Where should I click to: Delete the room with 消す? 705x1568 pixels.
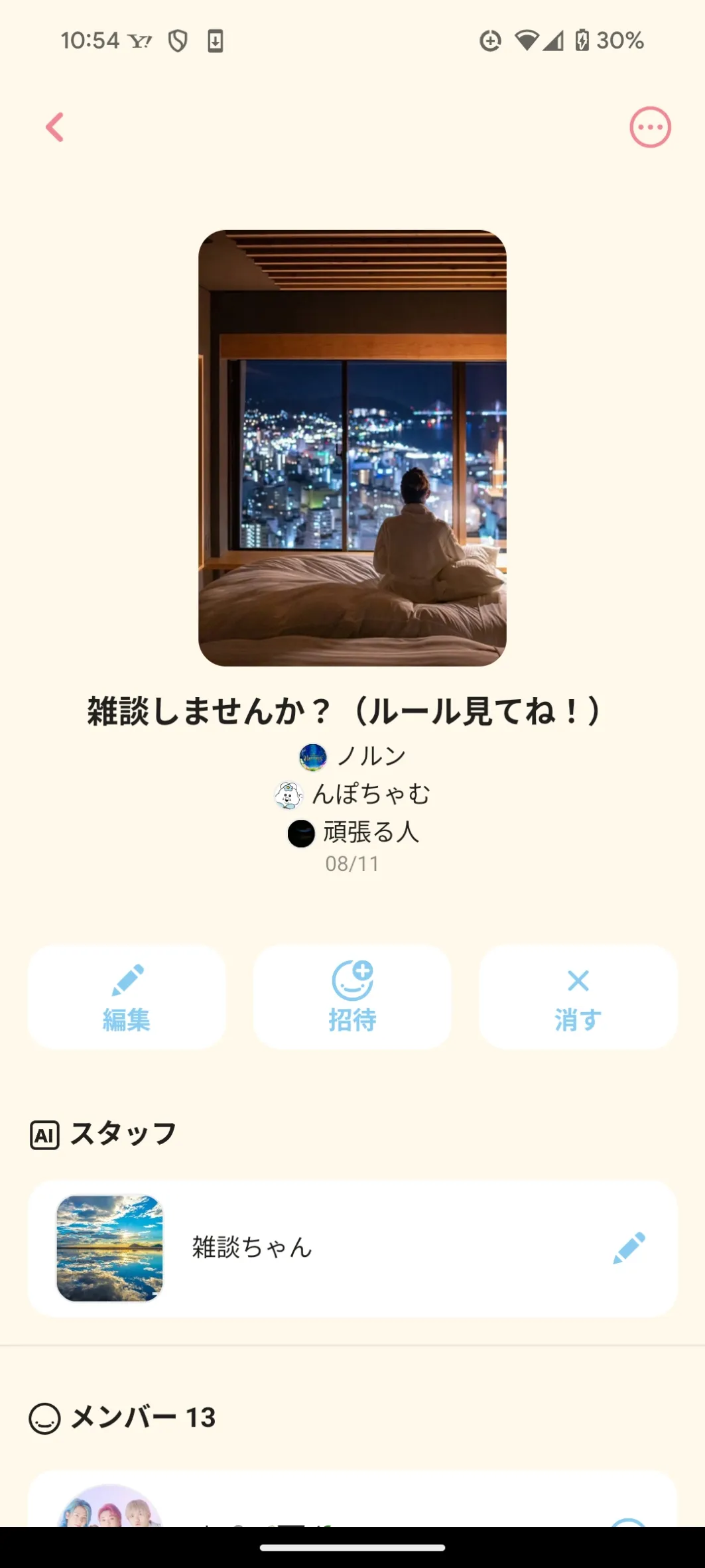coord(578,997)
